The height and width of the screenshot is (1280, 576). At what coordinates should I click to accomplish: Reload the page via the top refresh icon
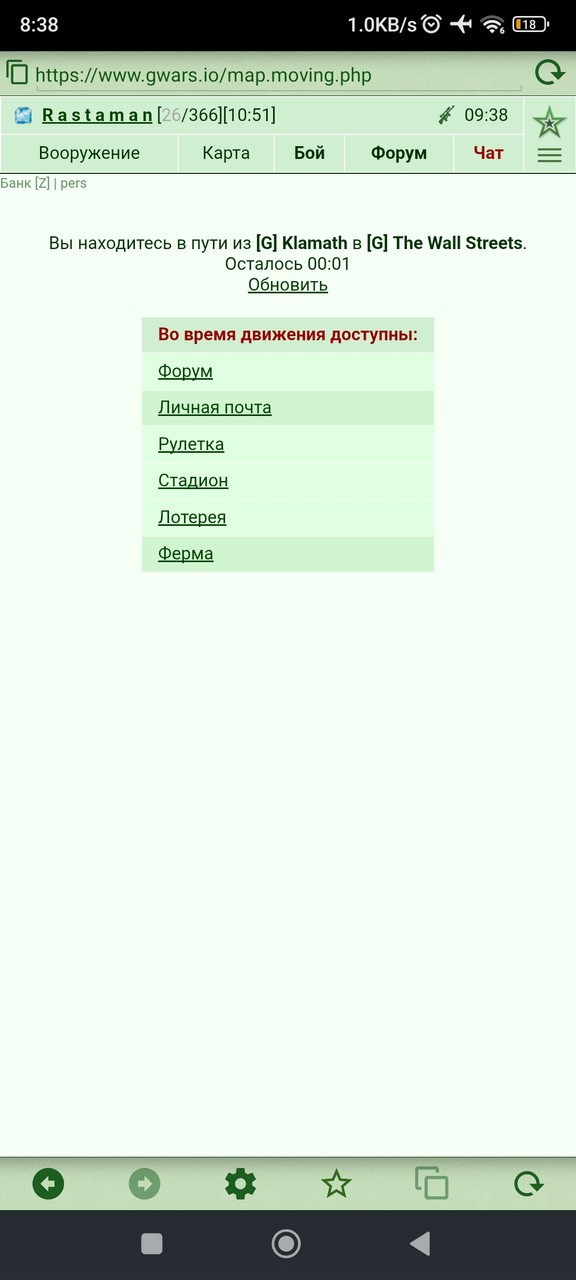[549, 73]
